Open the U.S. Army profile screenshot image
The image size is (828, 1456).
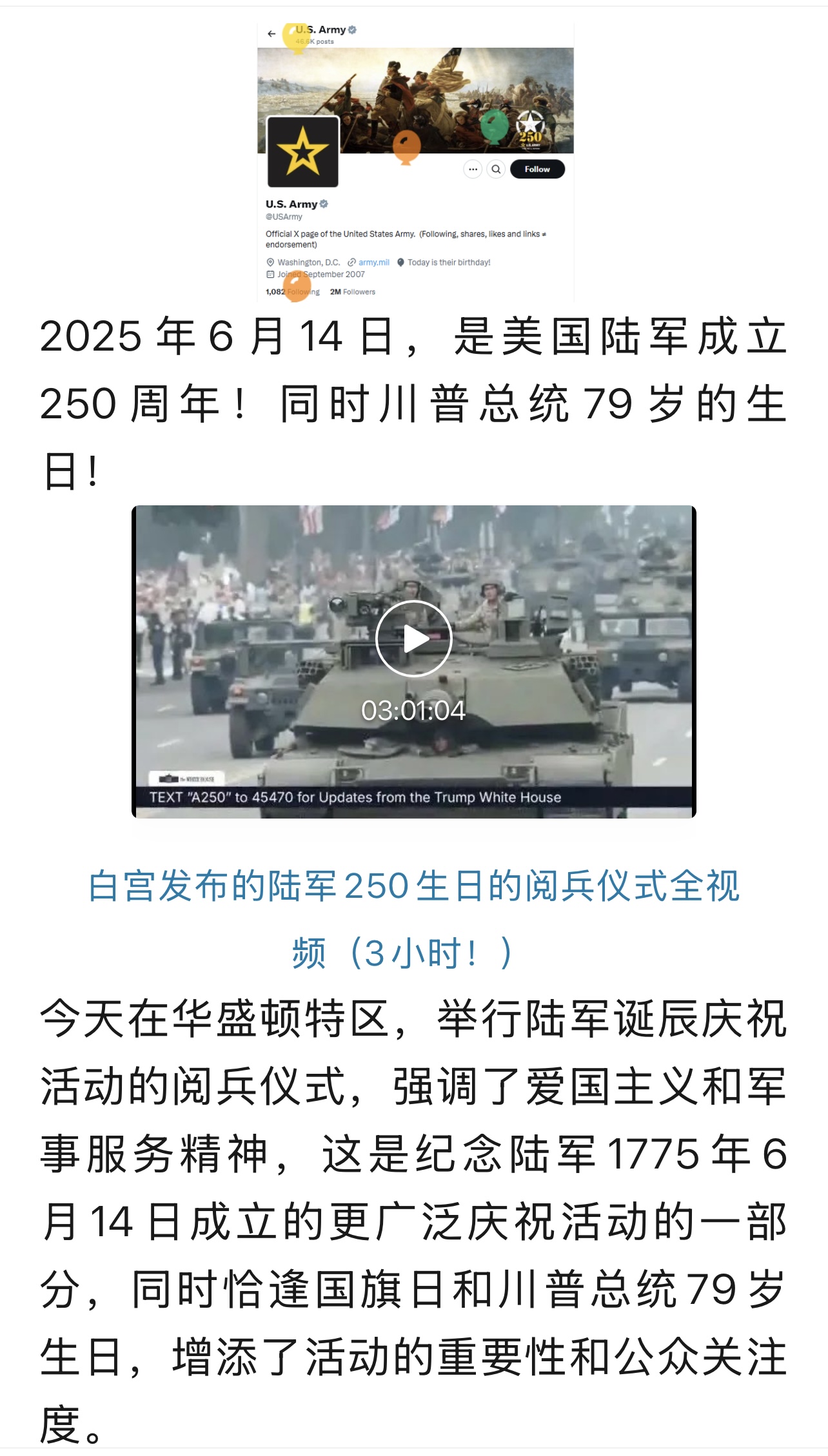(415, 162)
